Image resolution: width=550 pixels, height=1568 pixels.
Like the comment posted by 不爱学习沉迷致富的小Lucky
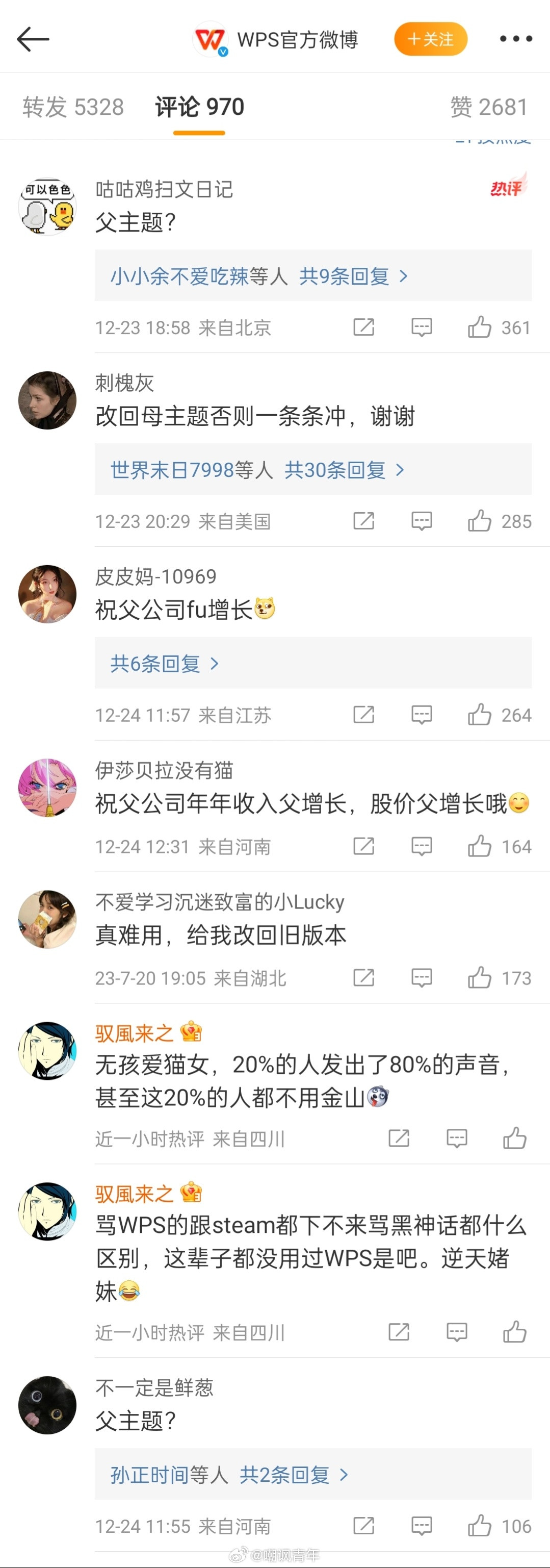click(481, 977)
